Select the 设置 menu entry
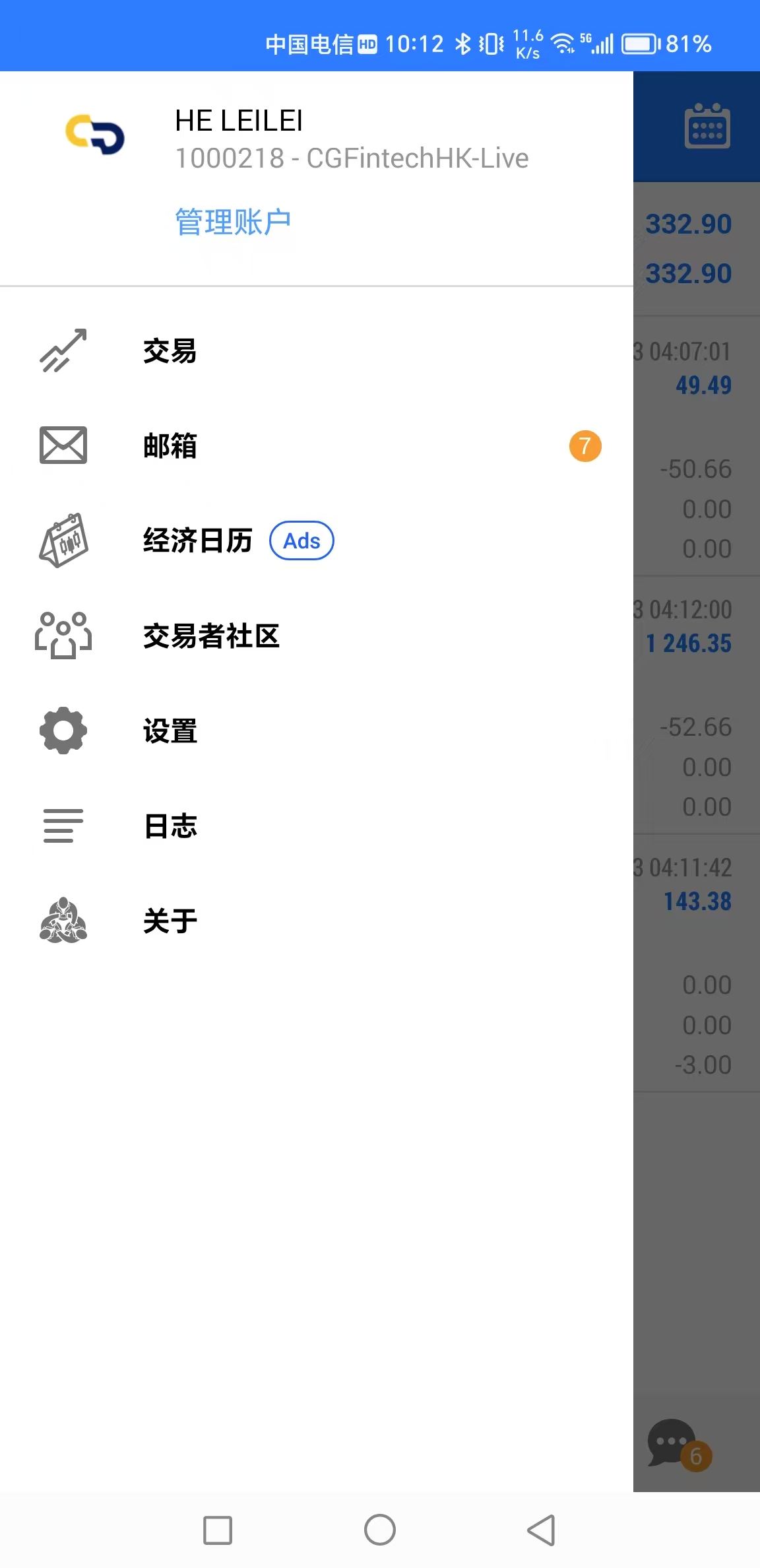This screenshot has width=760, height=1568. 169,731
